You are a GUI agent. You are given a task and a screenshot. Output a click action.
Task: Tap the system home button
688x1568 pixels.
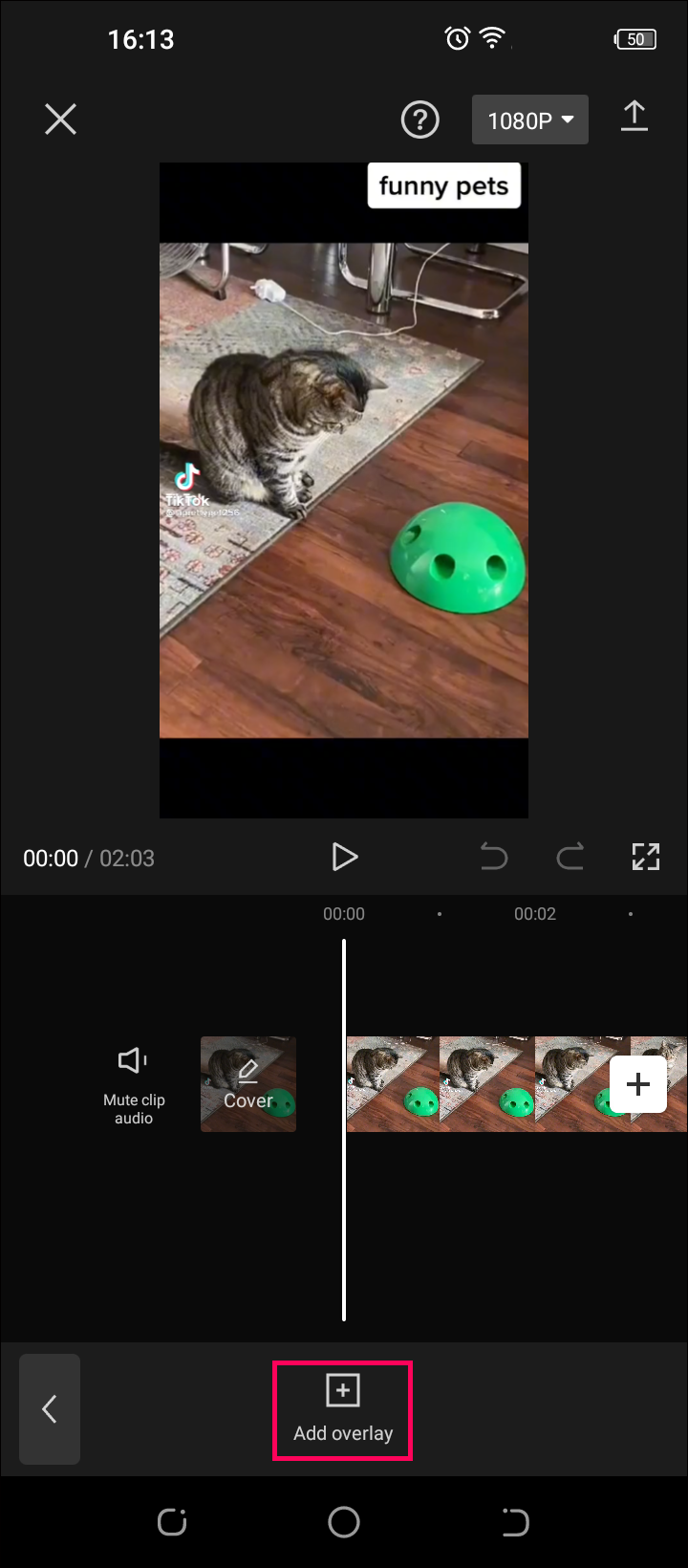point(344,1521)
